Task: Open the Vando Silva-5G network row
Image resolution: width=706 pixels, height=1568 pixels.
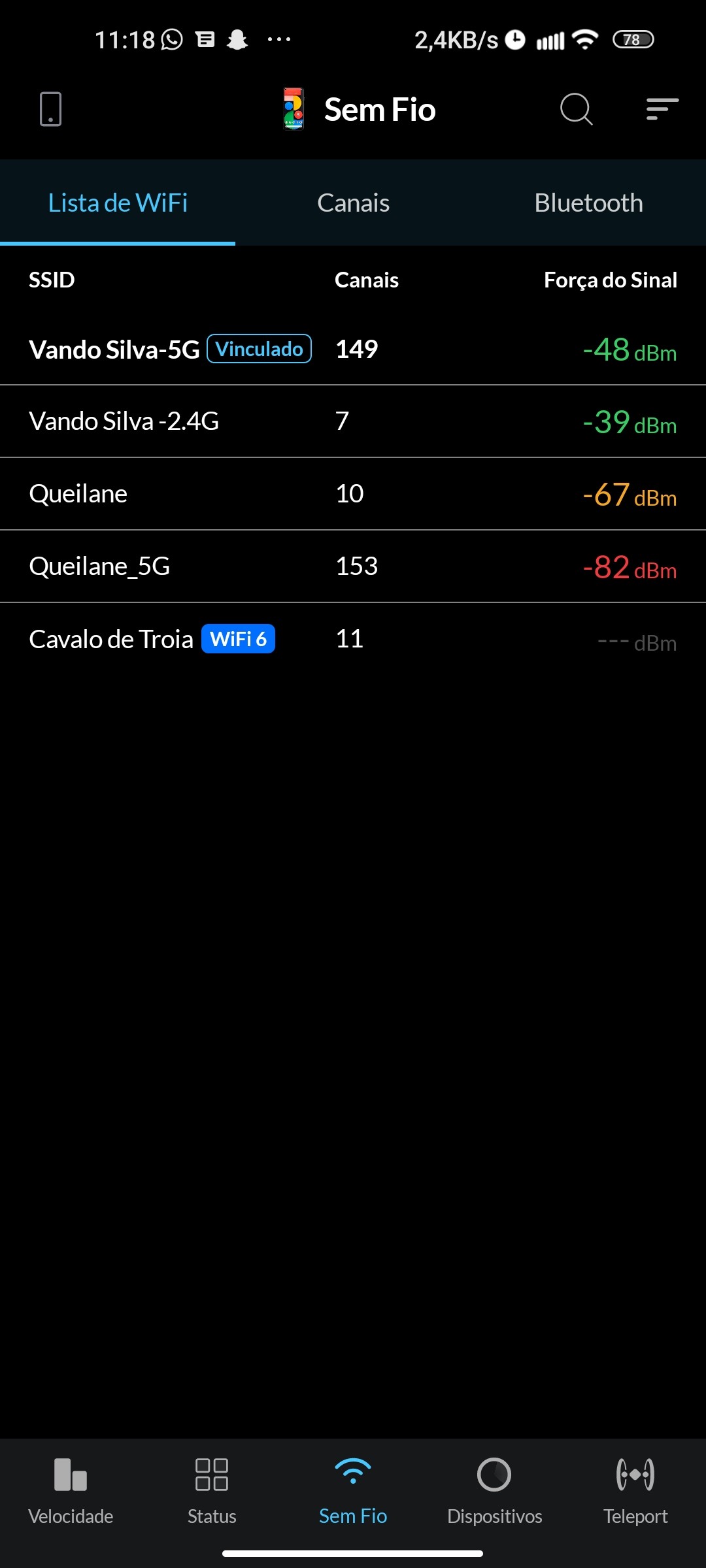Action: pos(353,350)
